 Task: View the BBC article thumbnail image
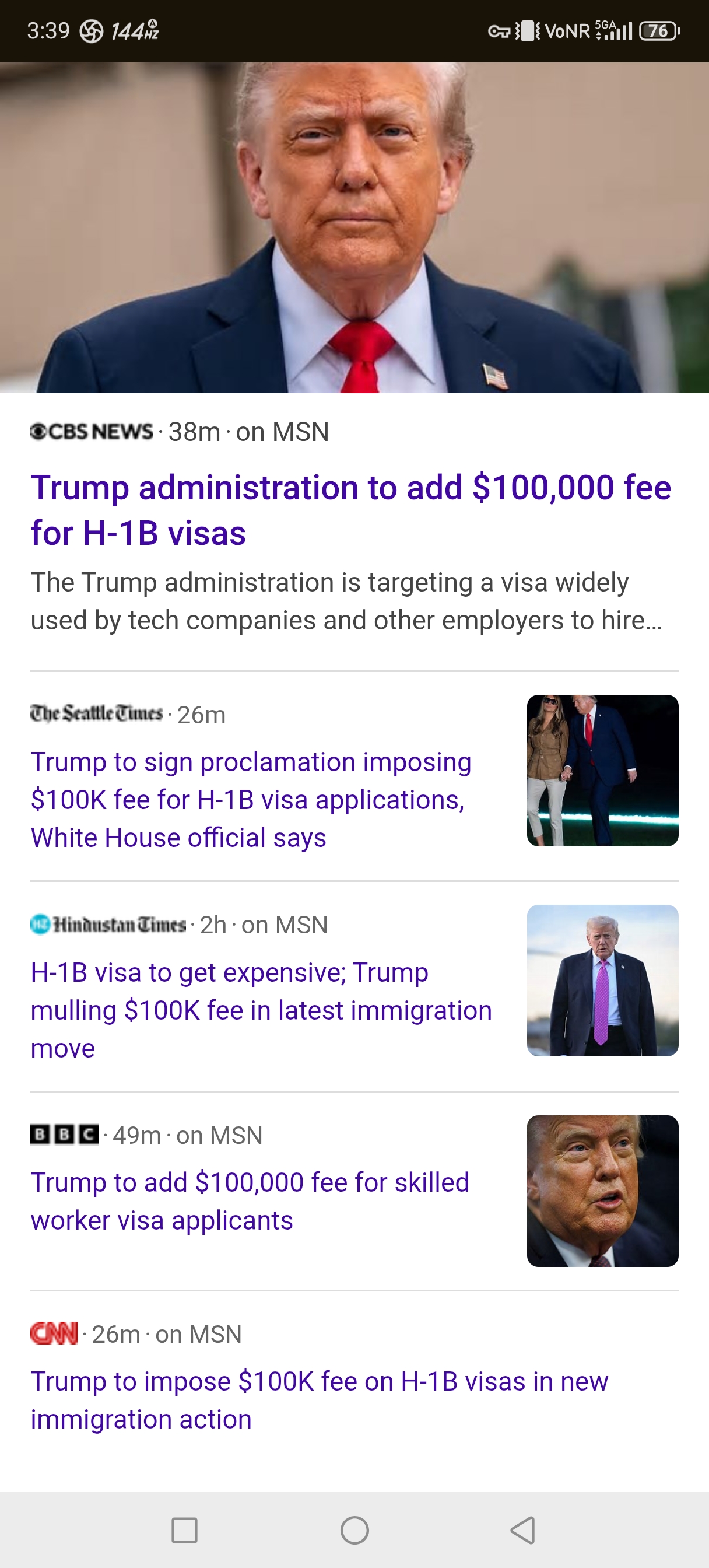click(x=602, y=1191)
